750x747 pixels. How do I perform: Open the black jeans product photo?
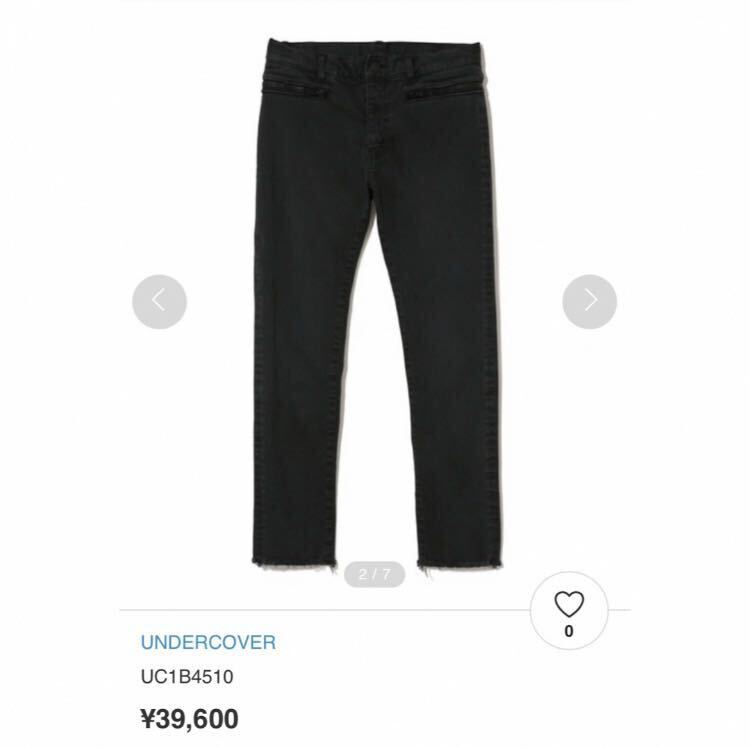pos(373,300)
